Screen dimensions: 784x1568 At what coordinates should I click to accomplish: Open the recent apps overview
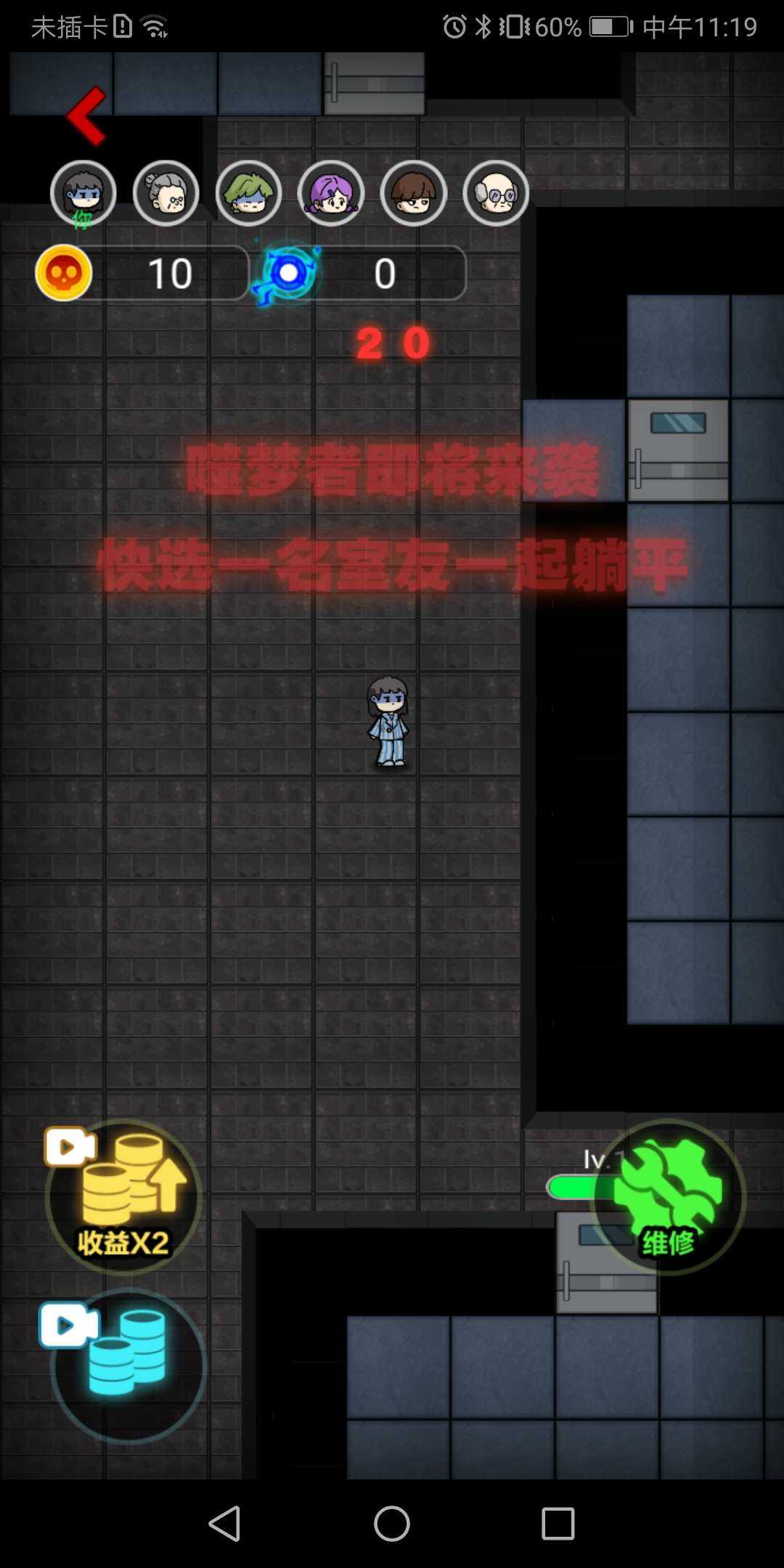[x=558, y=1523]
